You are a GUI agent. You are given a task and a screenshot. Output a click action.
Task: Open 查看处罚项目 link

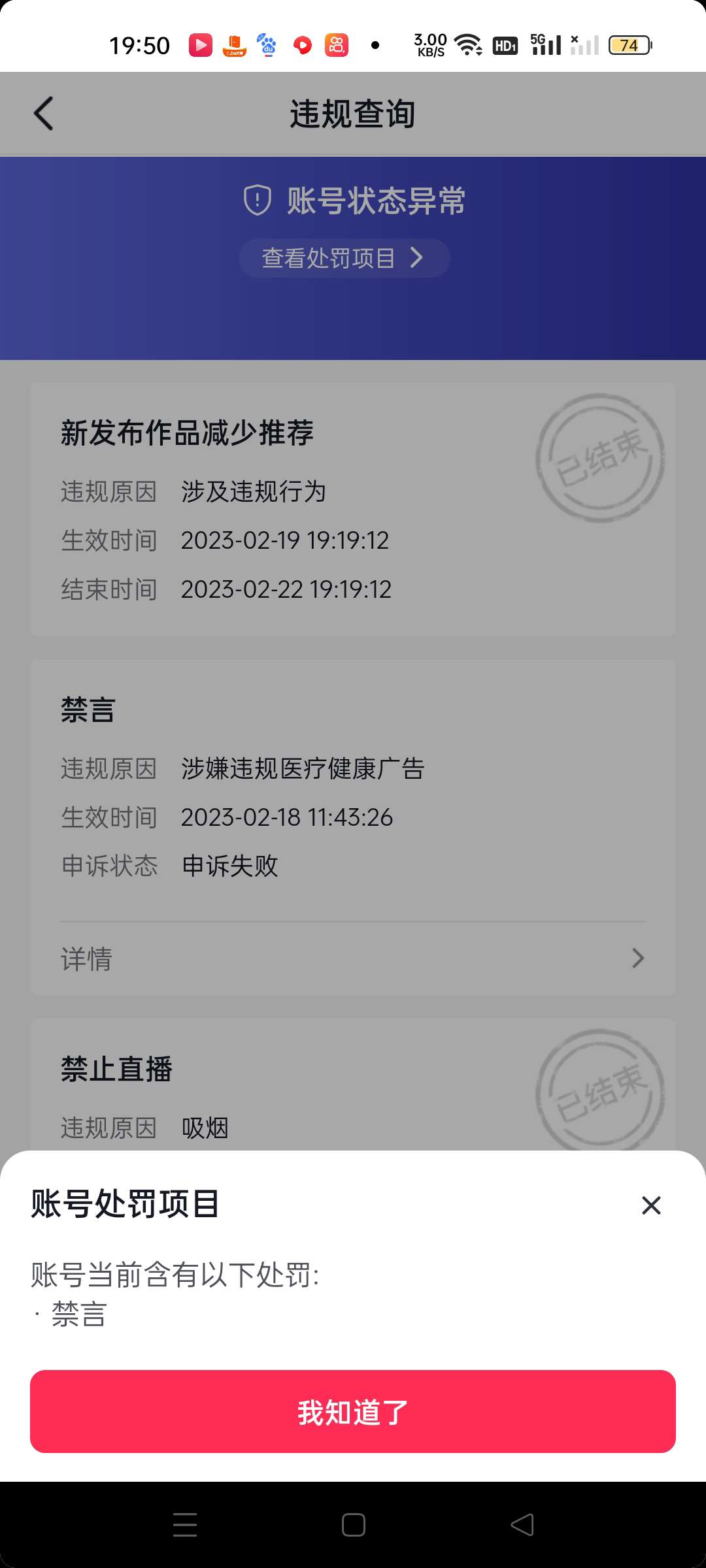point(344,258)
